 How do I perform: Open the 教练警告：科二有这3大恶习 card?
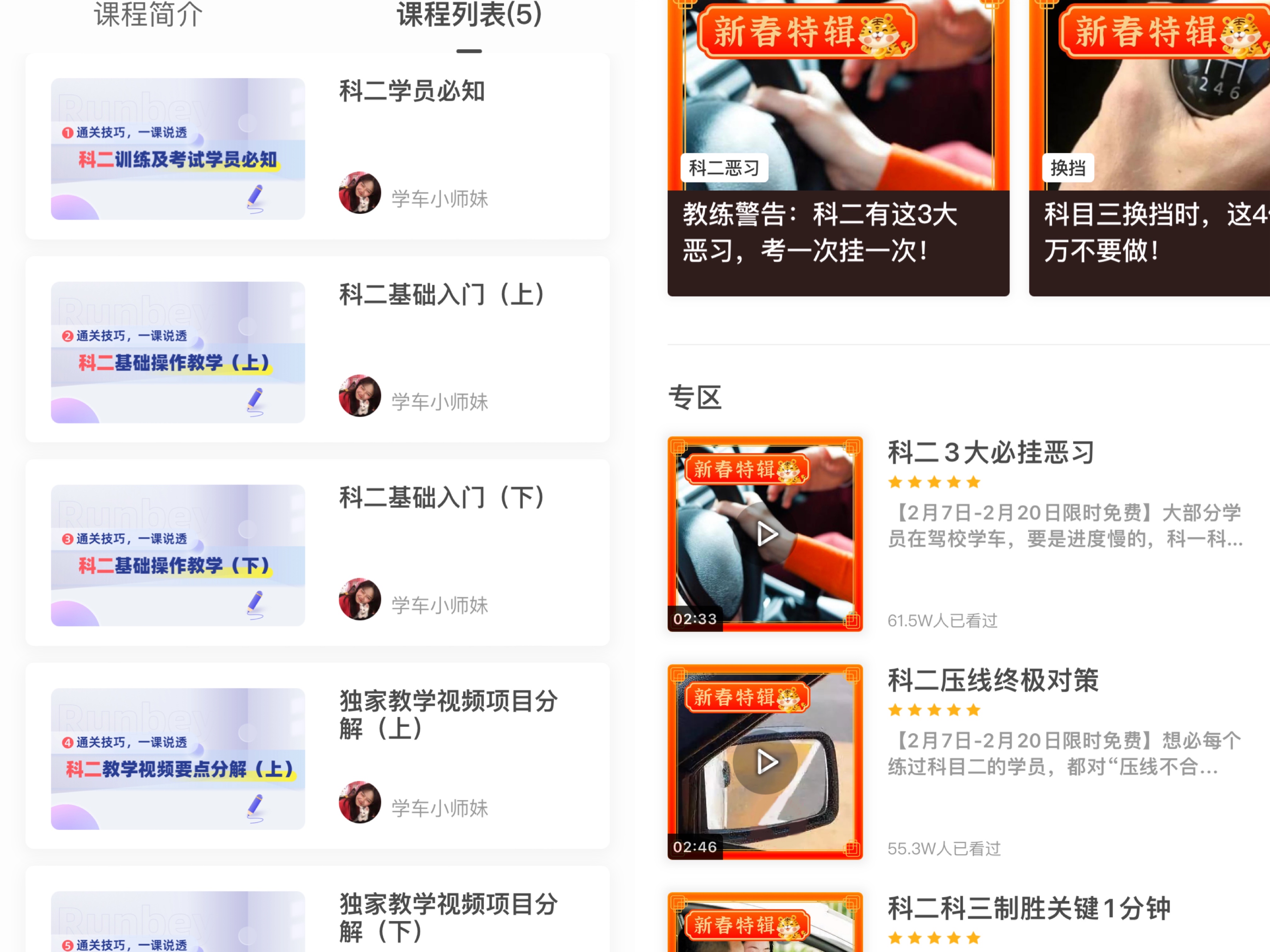838,149
